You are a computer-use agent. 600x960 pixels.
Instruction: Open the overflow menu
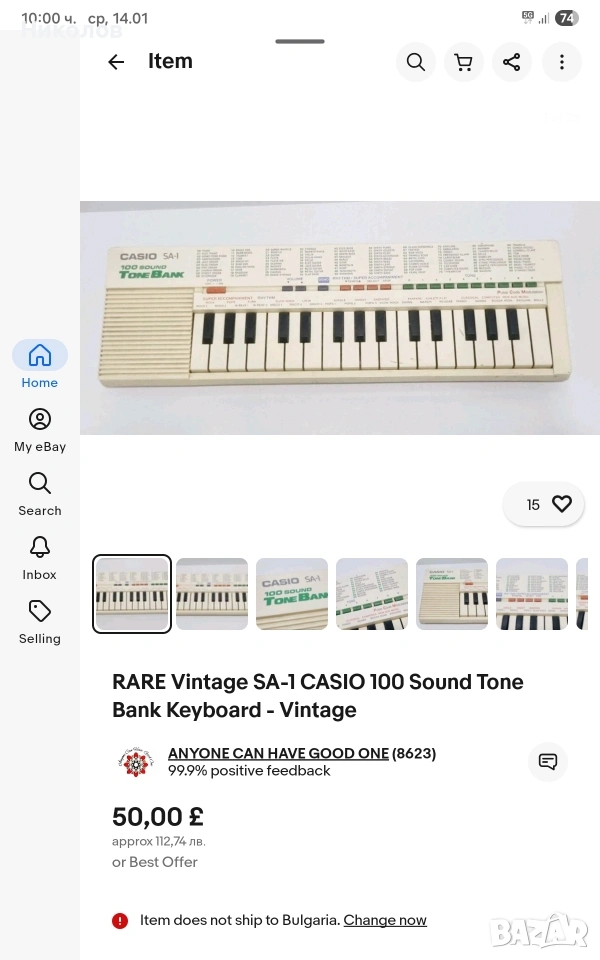562,62
